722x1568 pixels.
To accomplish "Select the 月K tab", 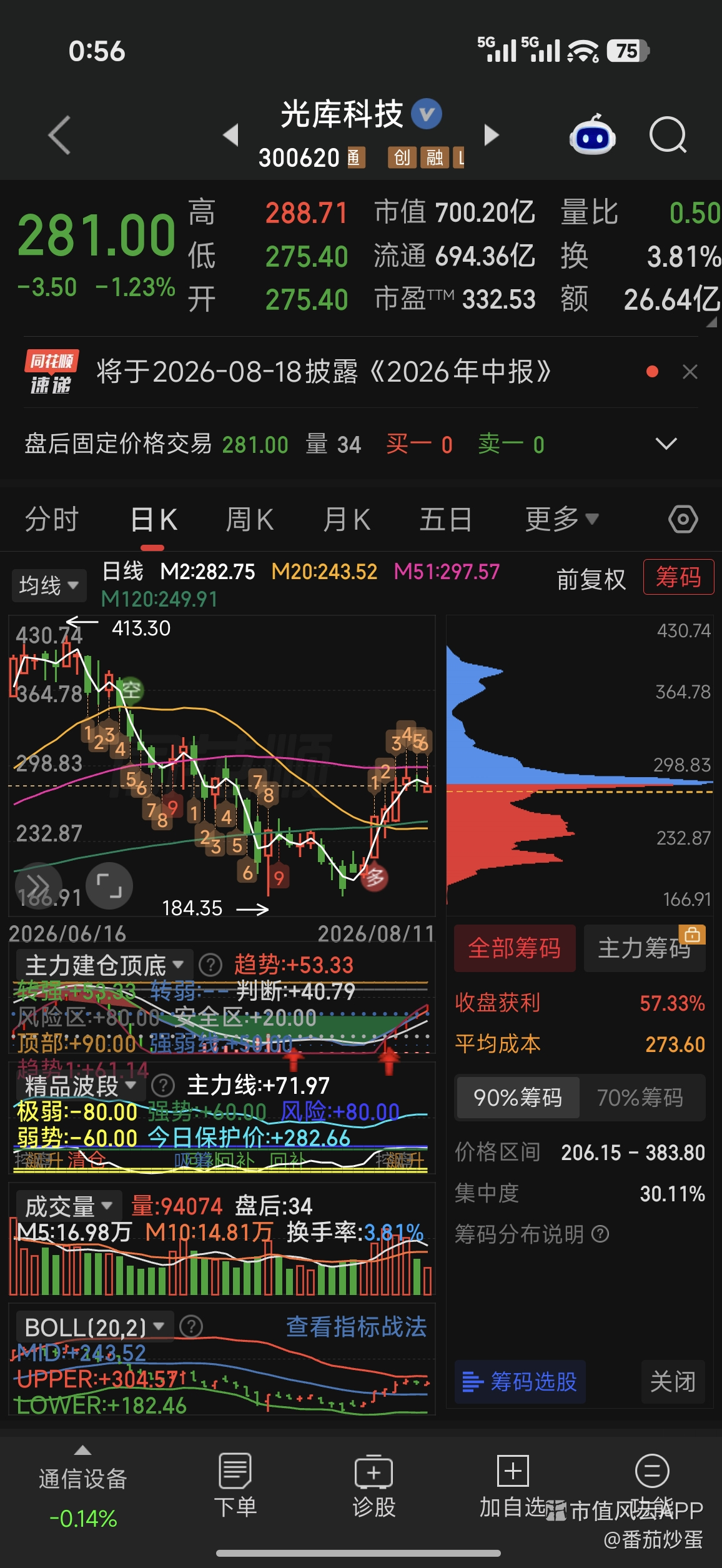I will pyautogui.click(x=347, y=520).
